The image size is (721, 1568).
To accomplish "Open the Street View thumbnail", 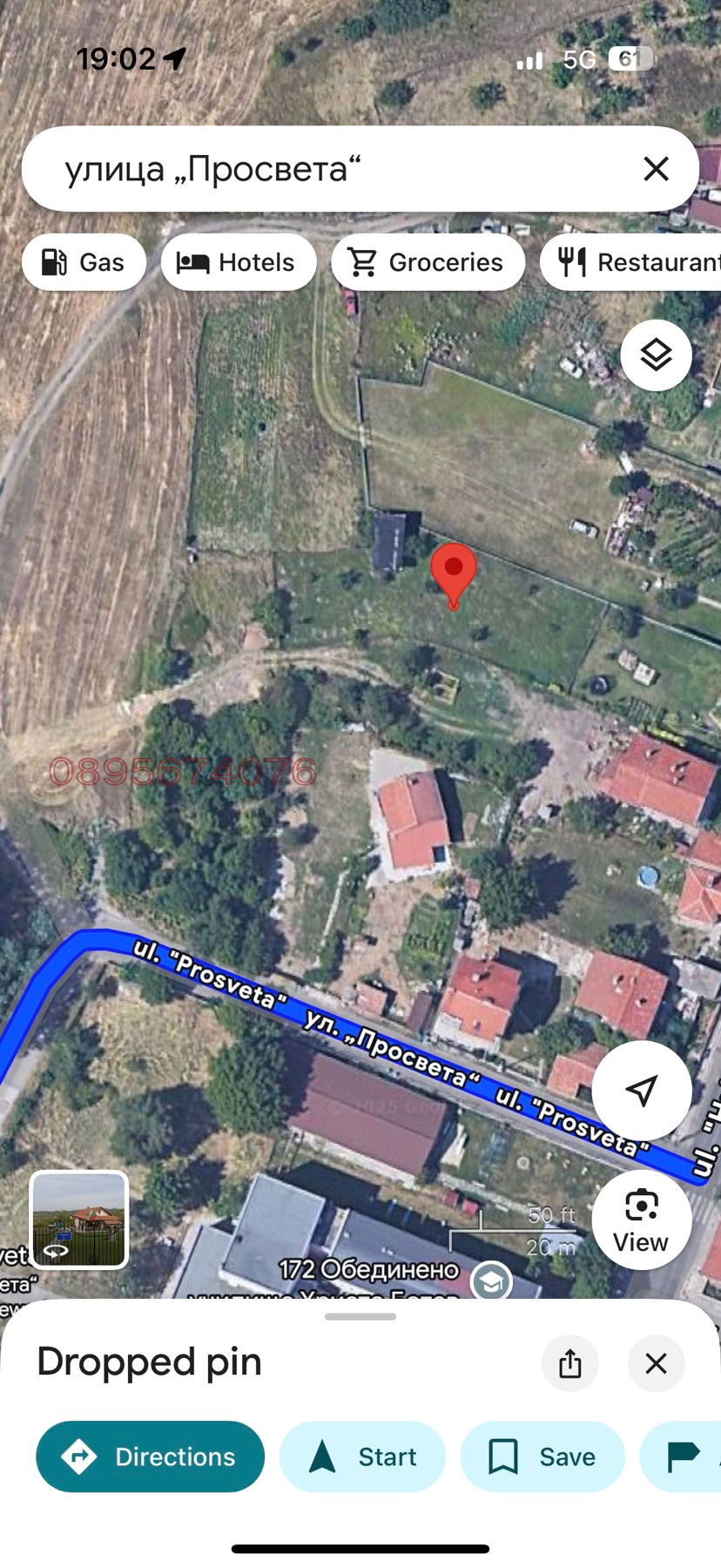I will (79, 1220).
